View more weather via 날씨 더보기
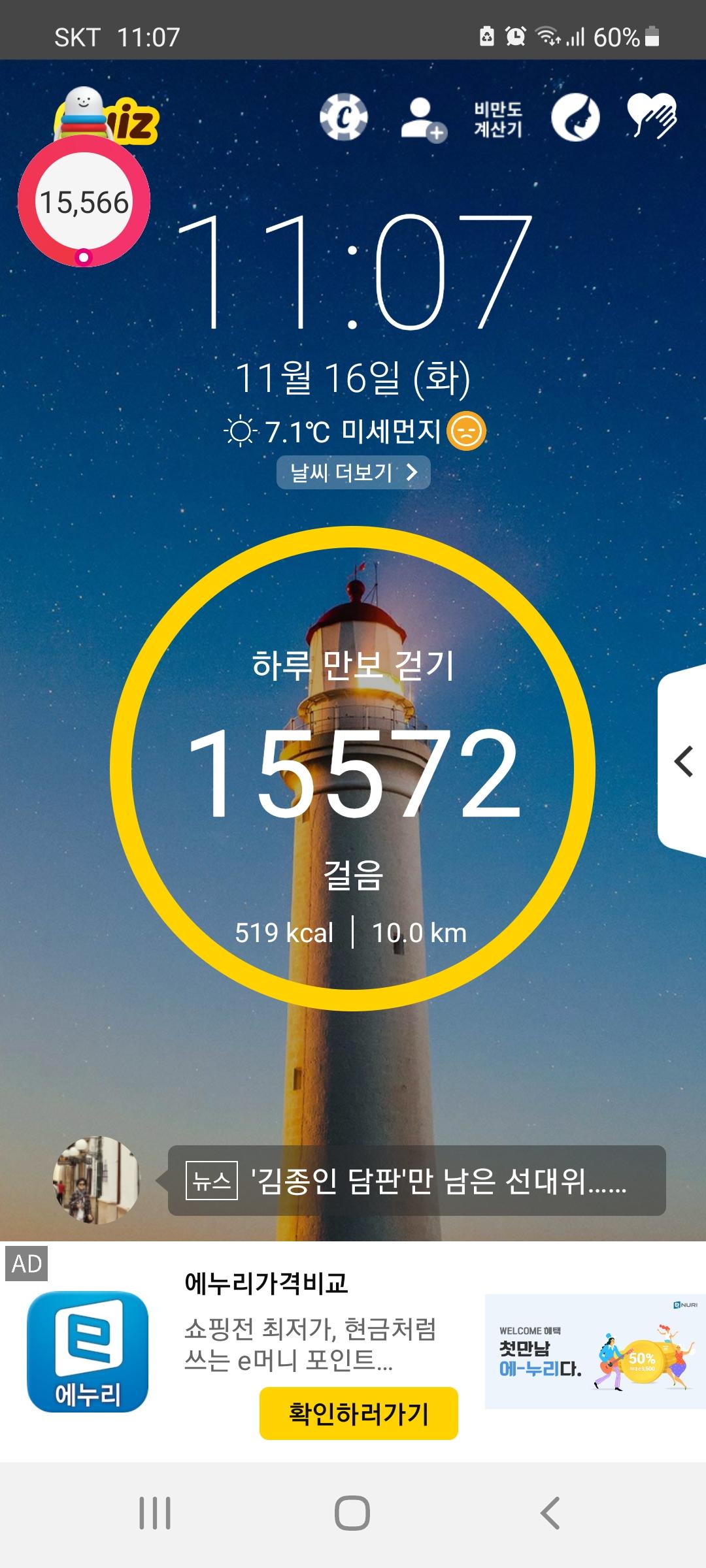 pos(353,472)
